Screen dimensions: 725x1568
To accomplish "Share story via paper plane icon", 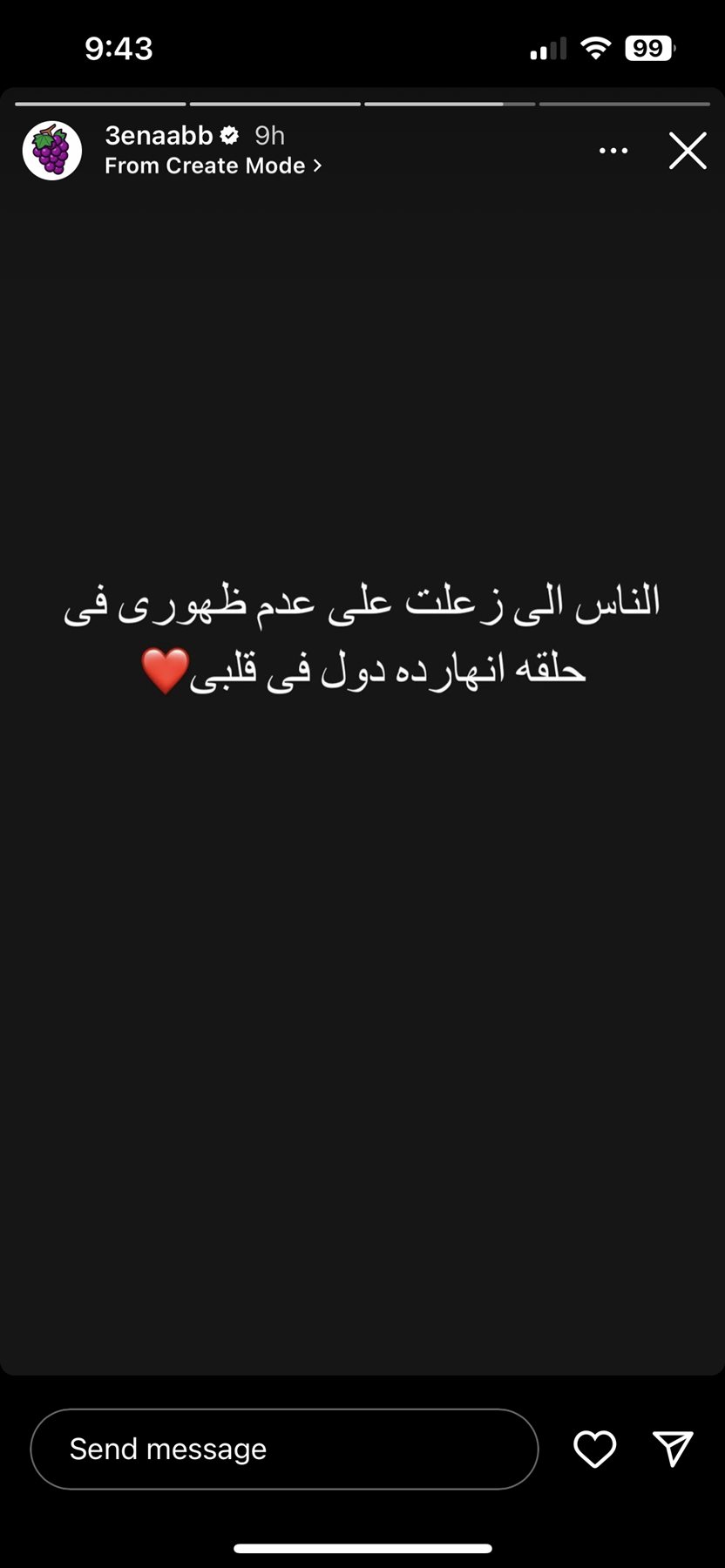I will tap(673, 1449).
